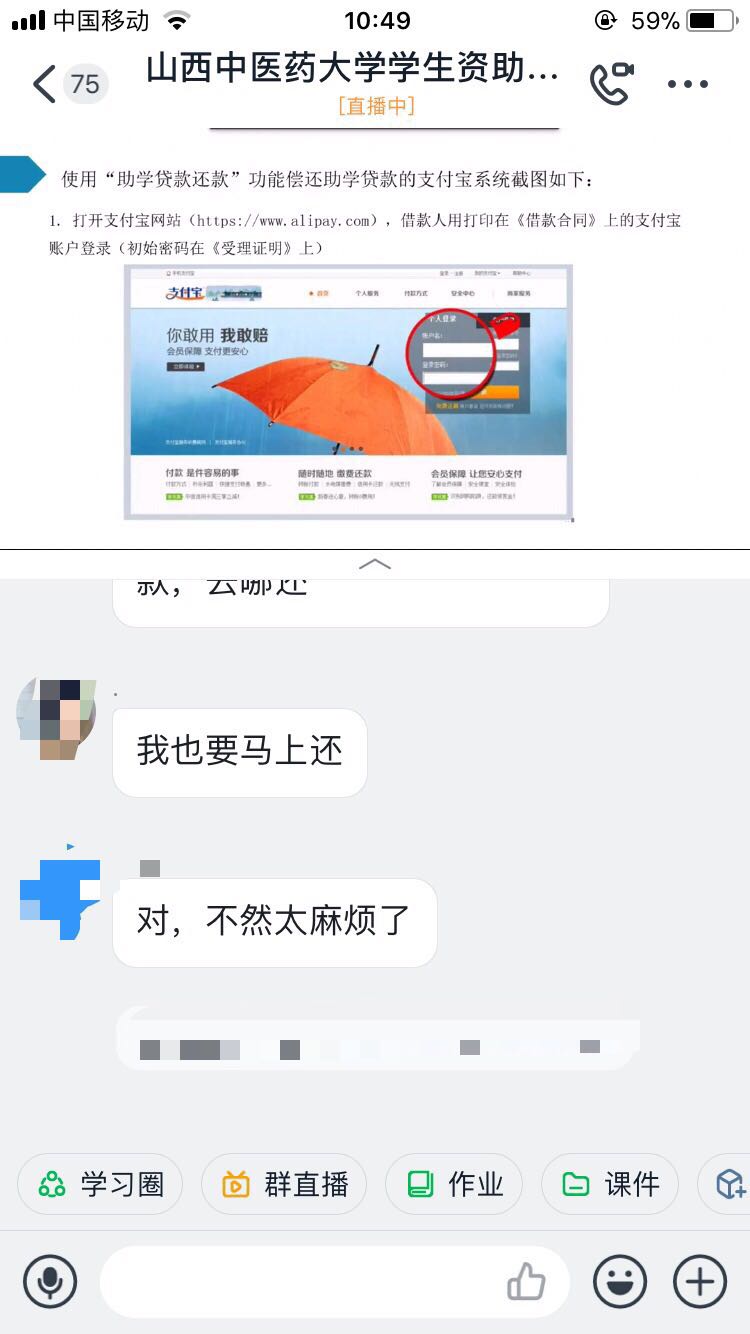Open the emoji picker

point(620,1281)
